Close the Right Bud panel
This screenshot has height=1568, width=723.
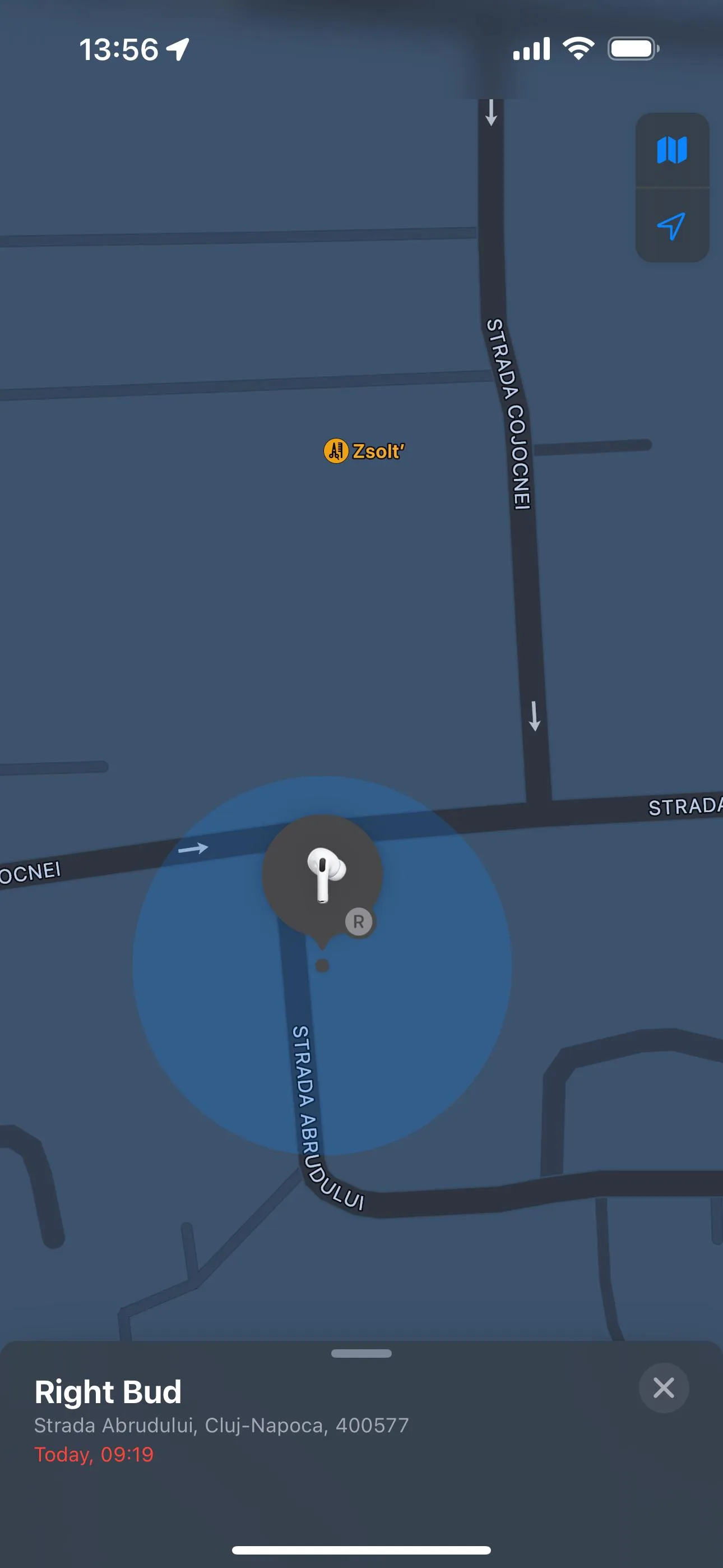[662, 1388]
